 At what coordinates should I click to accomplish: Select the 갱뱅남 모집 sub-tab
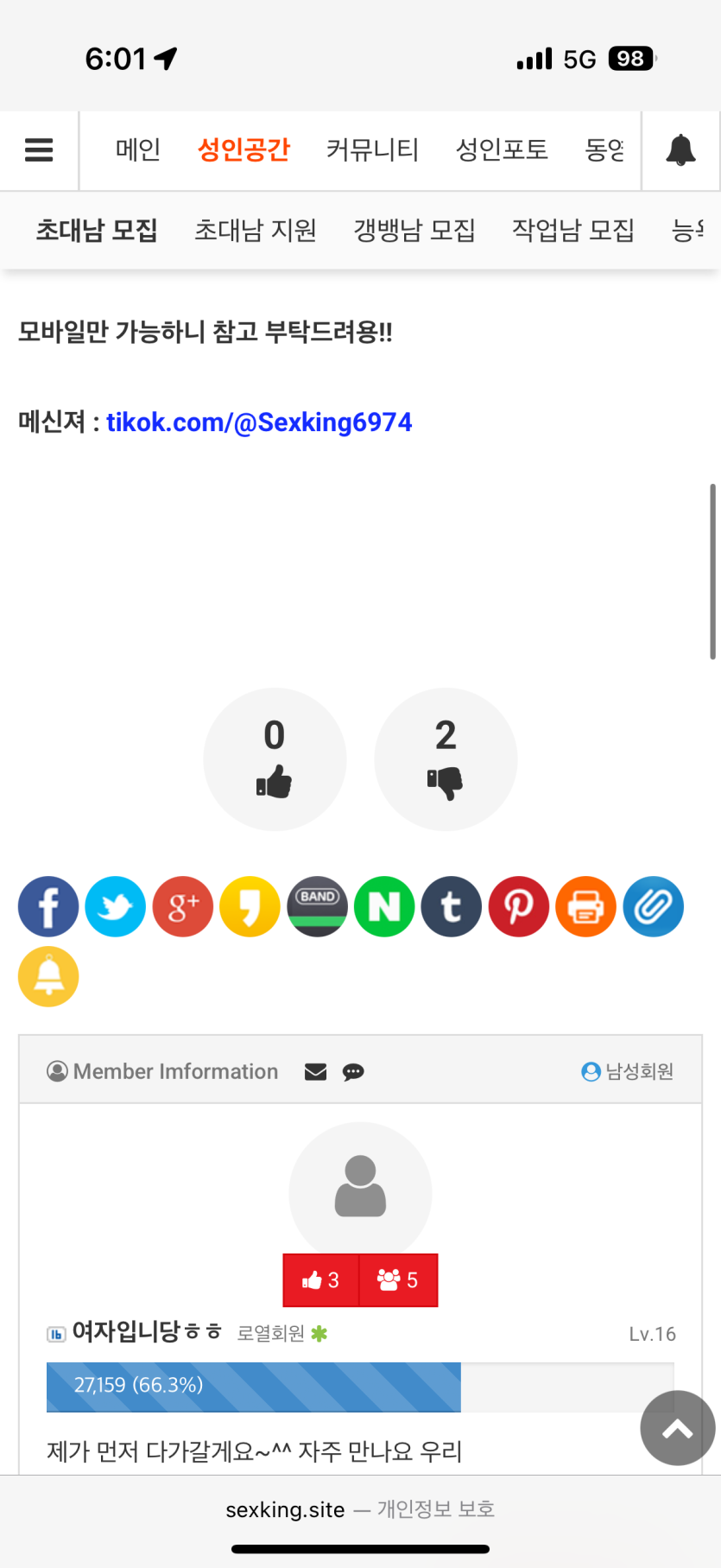coord(414,231)
